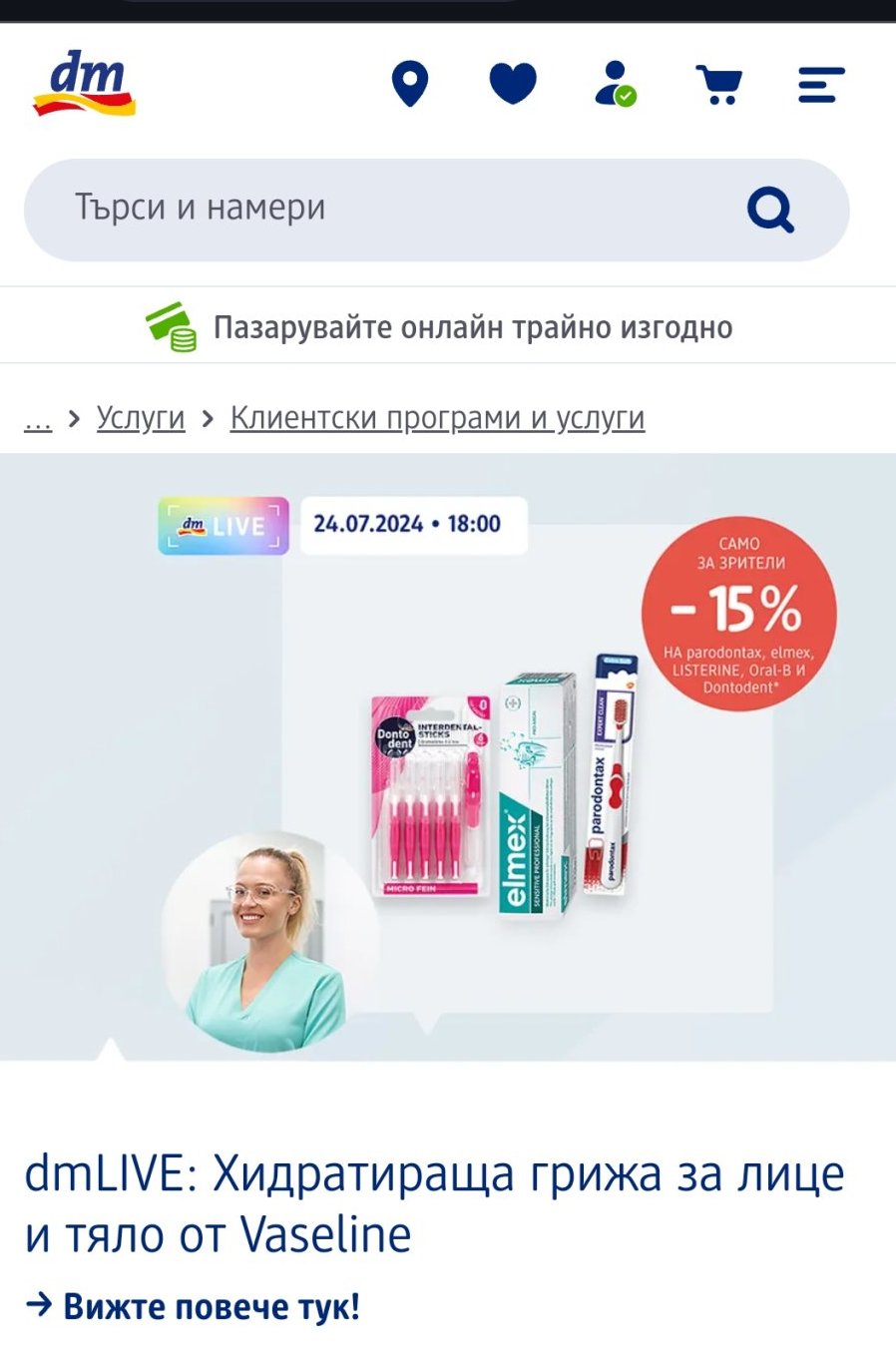Open the store locator pin icon
The image size is (896, 1368).
[410, 84]
